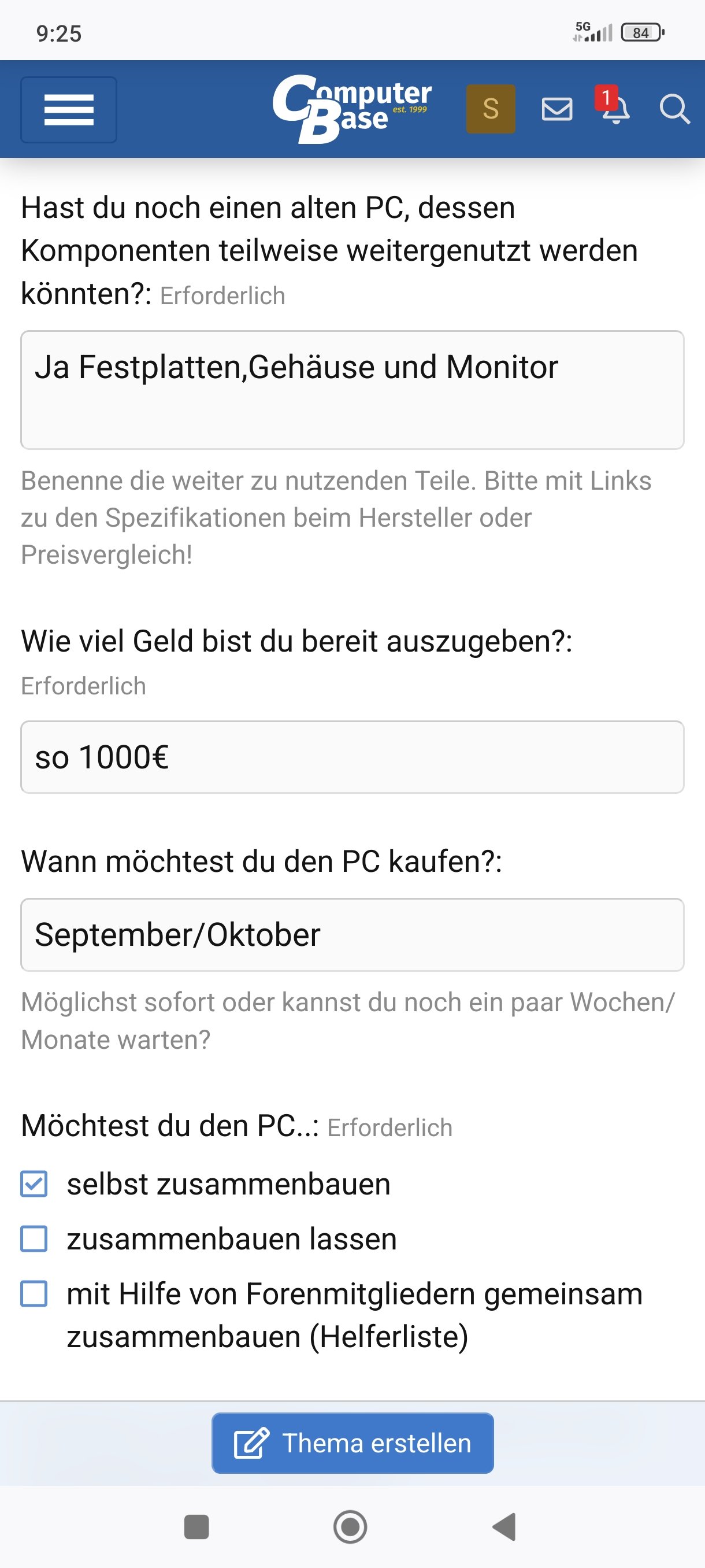
Task: Open the hamburger navigation menu
Action: [x=69, y=110]
